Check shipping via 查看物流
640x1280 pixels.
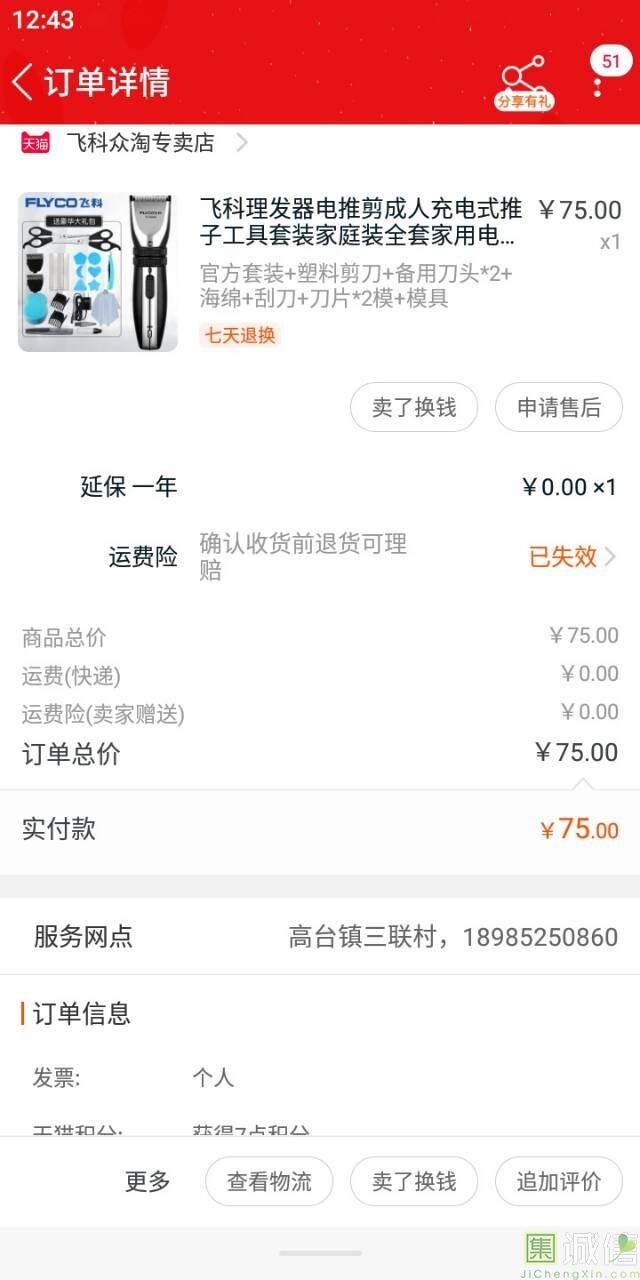(269, 1181)
